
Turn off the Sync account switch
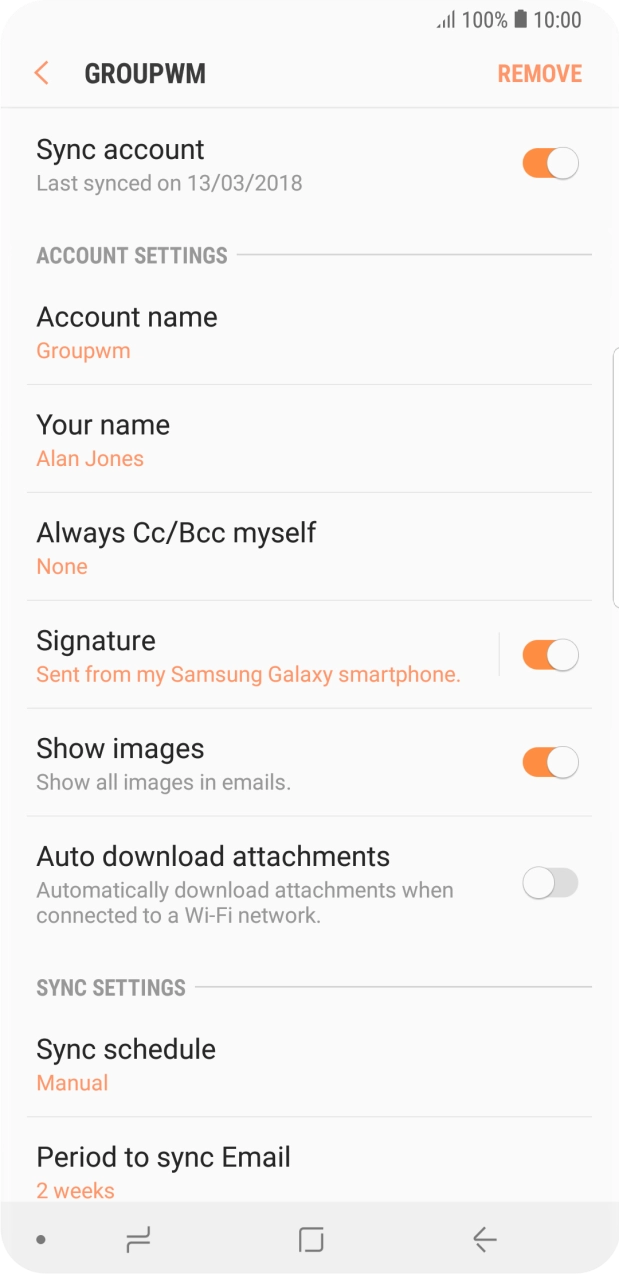550,163
